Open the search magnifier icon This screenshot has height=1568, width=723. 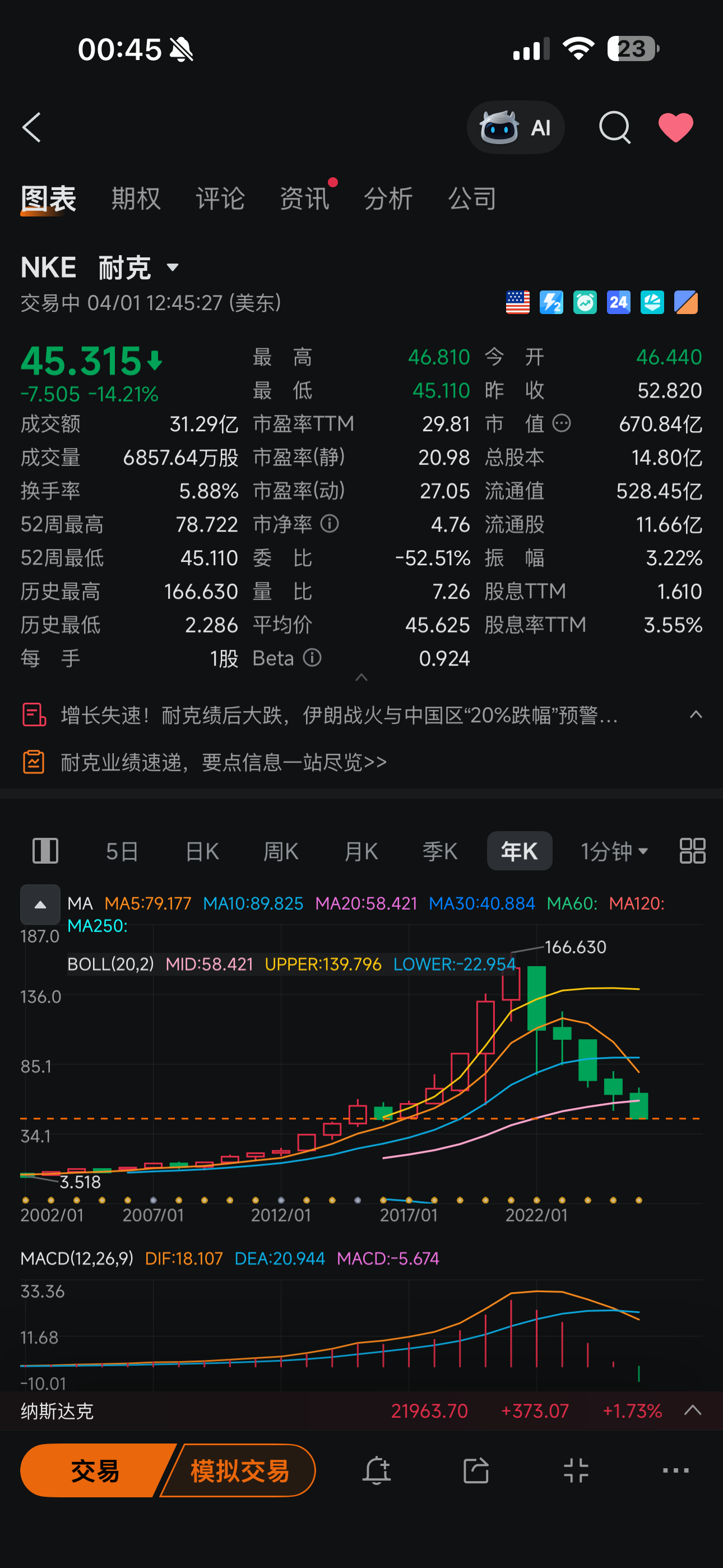(x=614, y=127)
